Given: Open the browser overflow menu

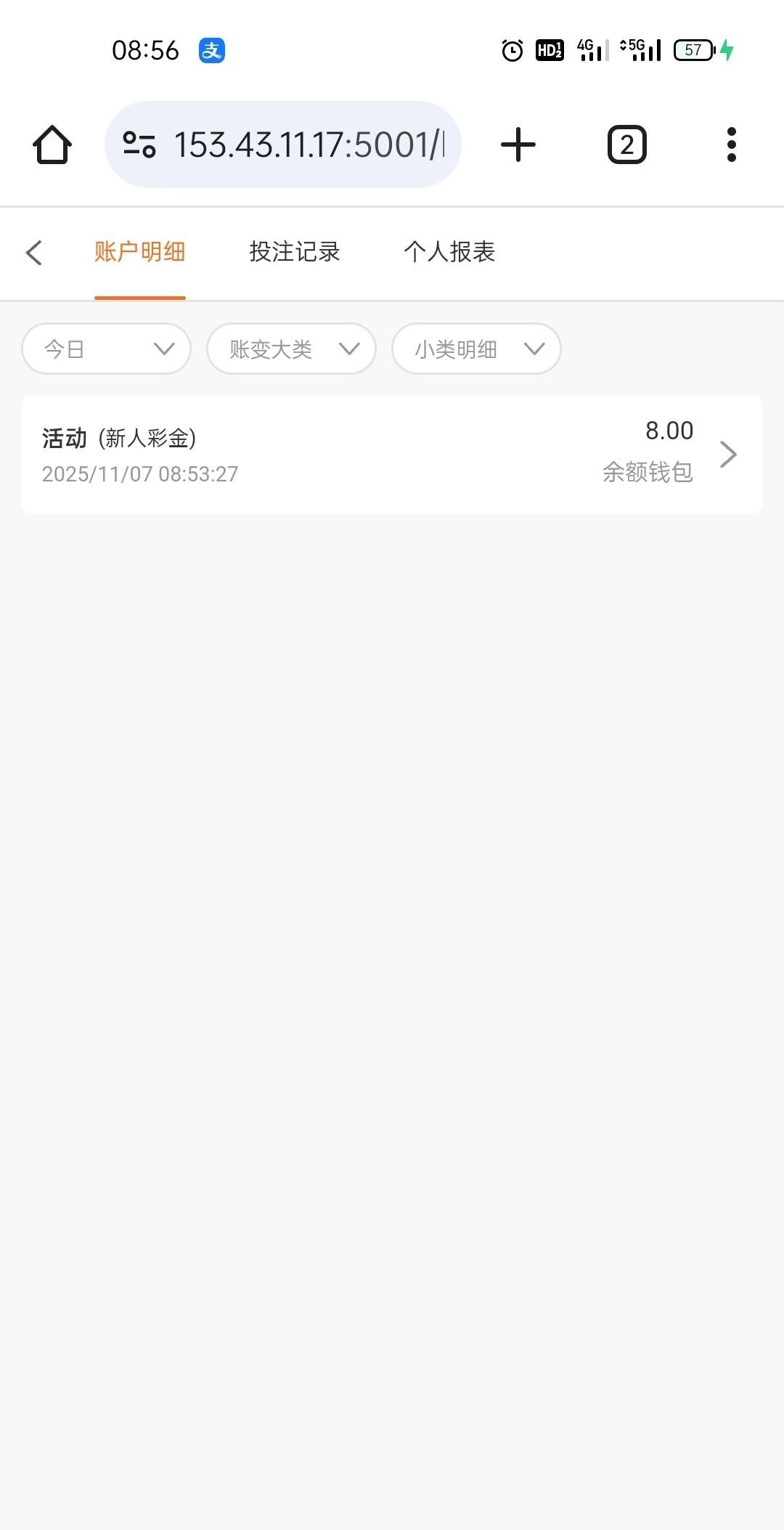Looking at the screenshot, I should click(731, 145).
